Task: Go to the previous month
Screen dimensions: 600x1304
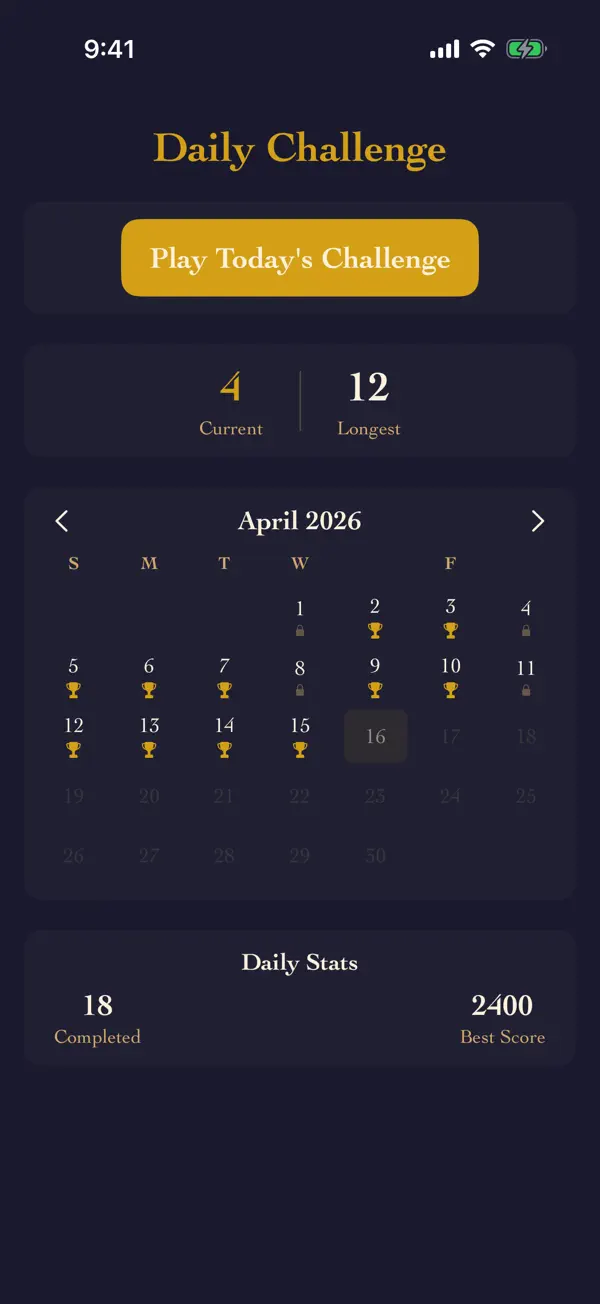Action: tap(62, 521)
